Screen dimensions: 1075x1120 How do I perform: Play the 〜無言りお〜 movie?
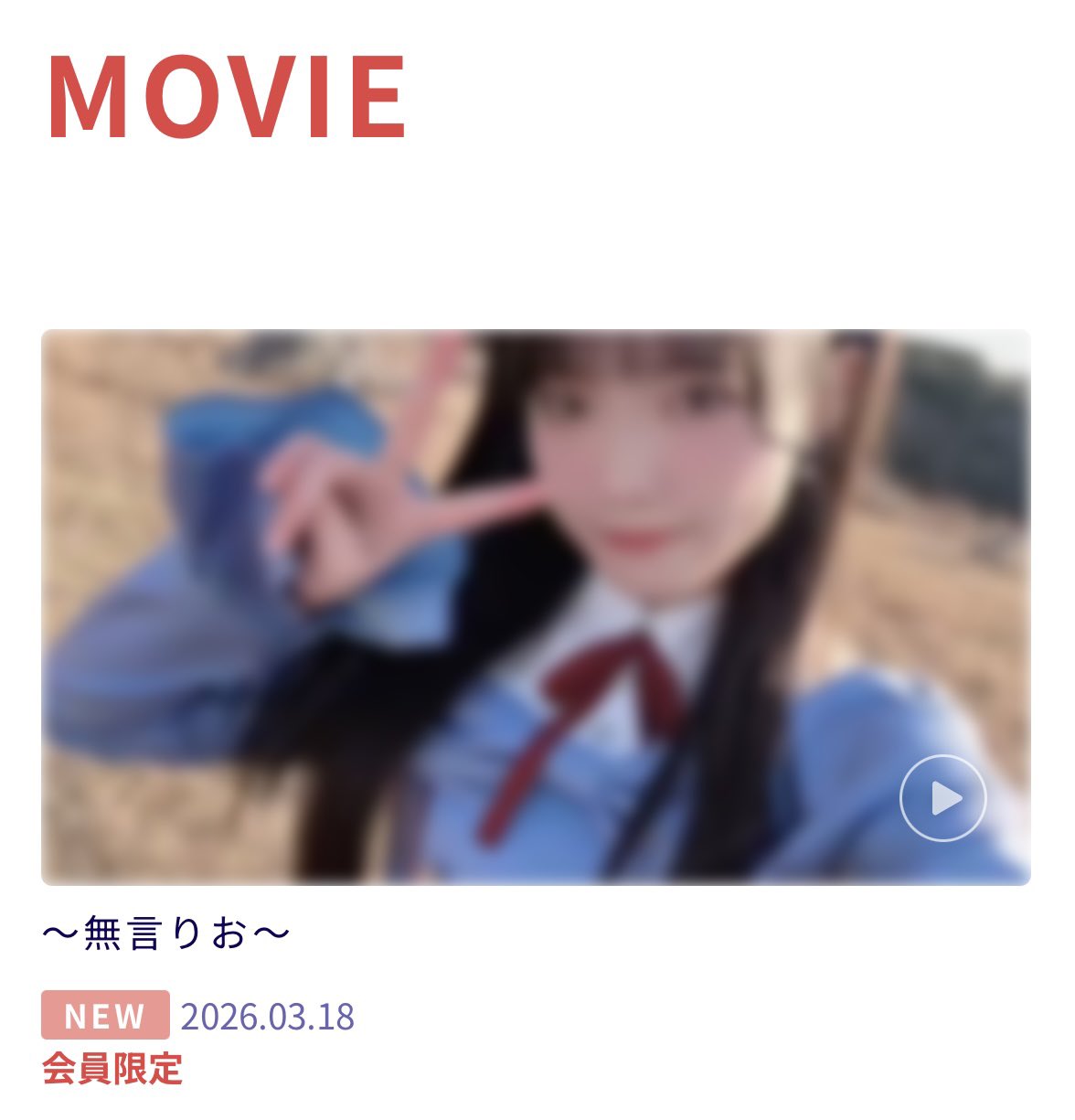point(942,798)
